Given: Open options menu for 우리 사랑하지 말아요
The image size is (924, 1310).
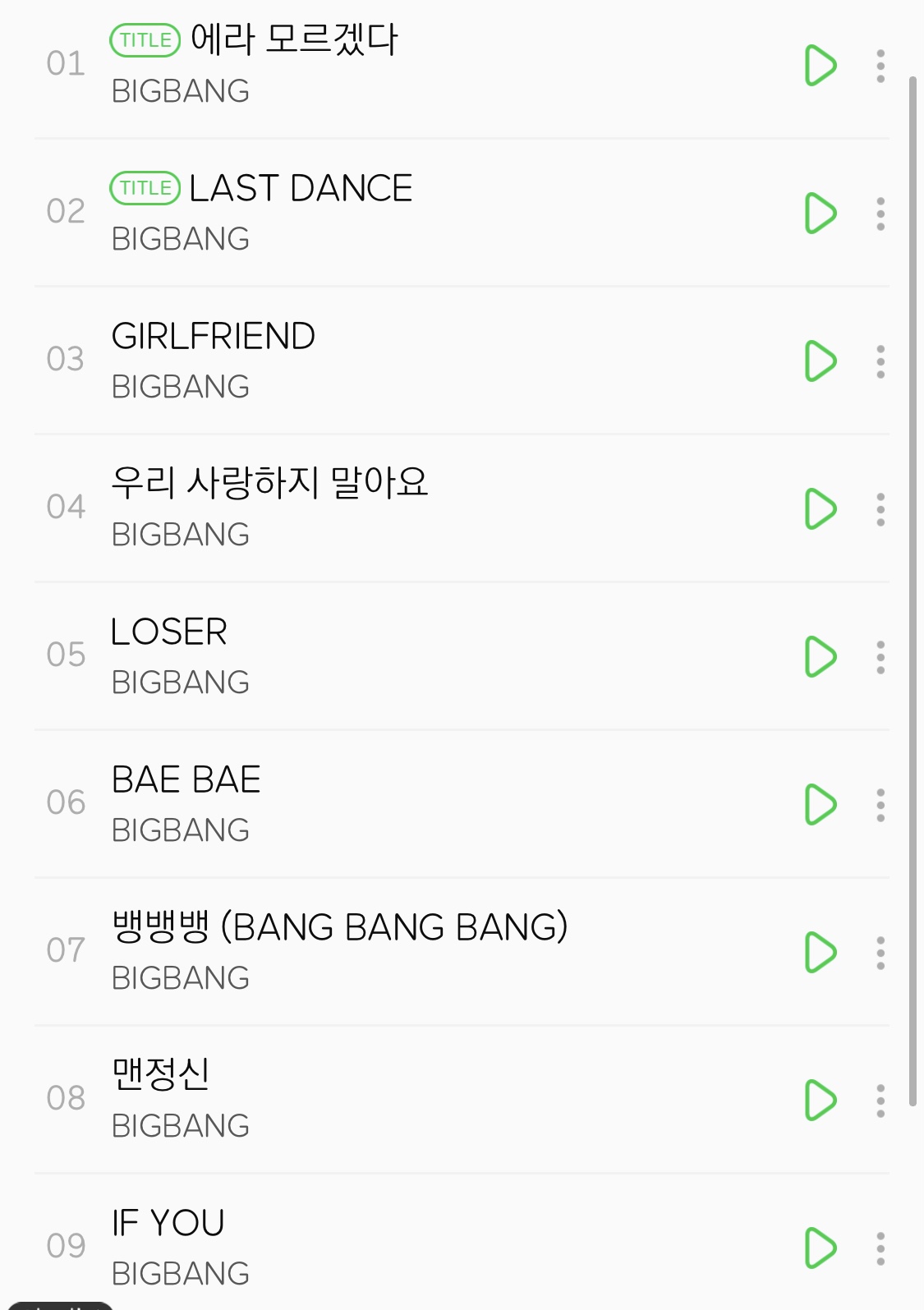Looking at the screenshot, I should pyautogui.click(x=880, y=509).
